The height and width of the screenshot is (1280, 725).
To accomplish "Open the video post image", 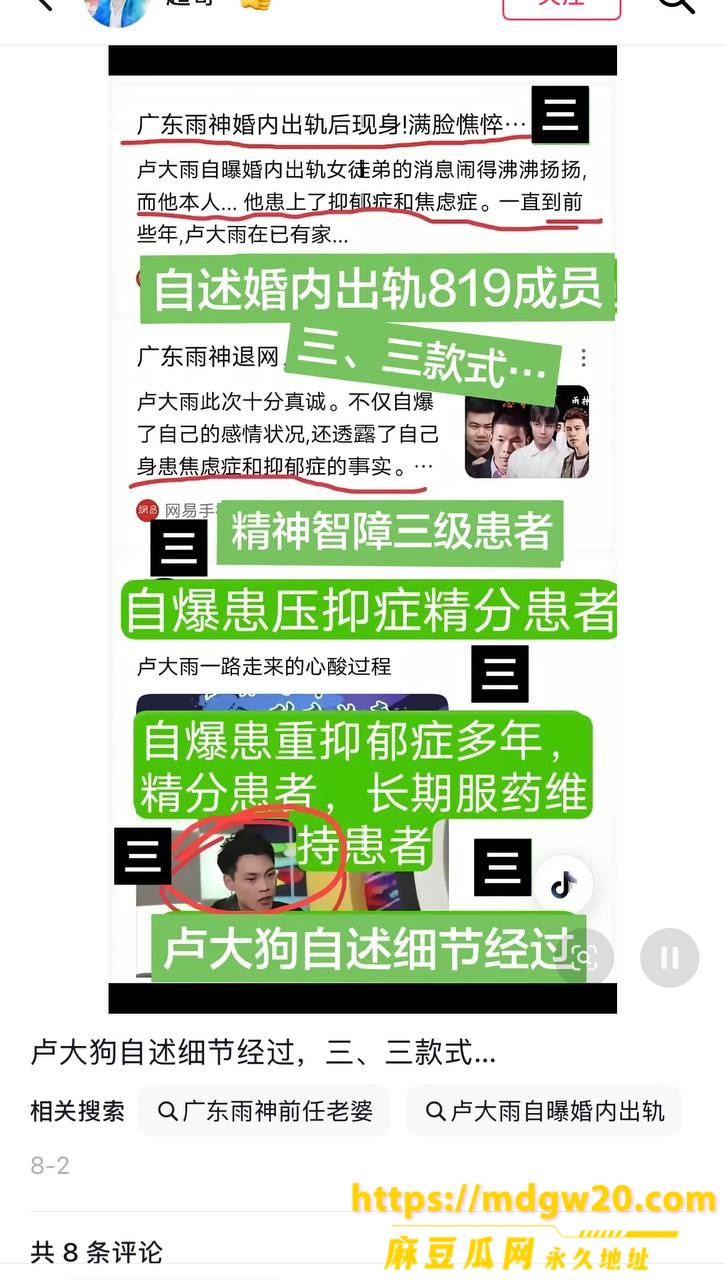I will (x=362, y=529).
